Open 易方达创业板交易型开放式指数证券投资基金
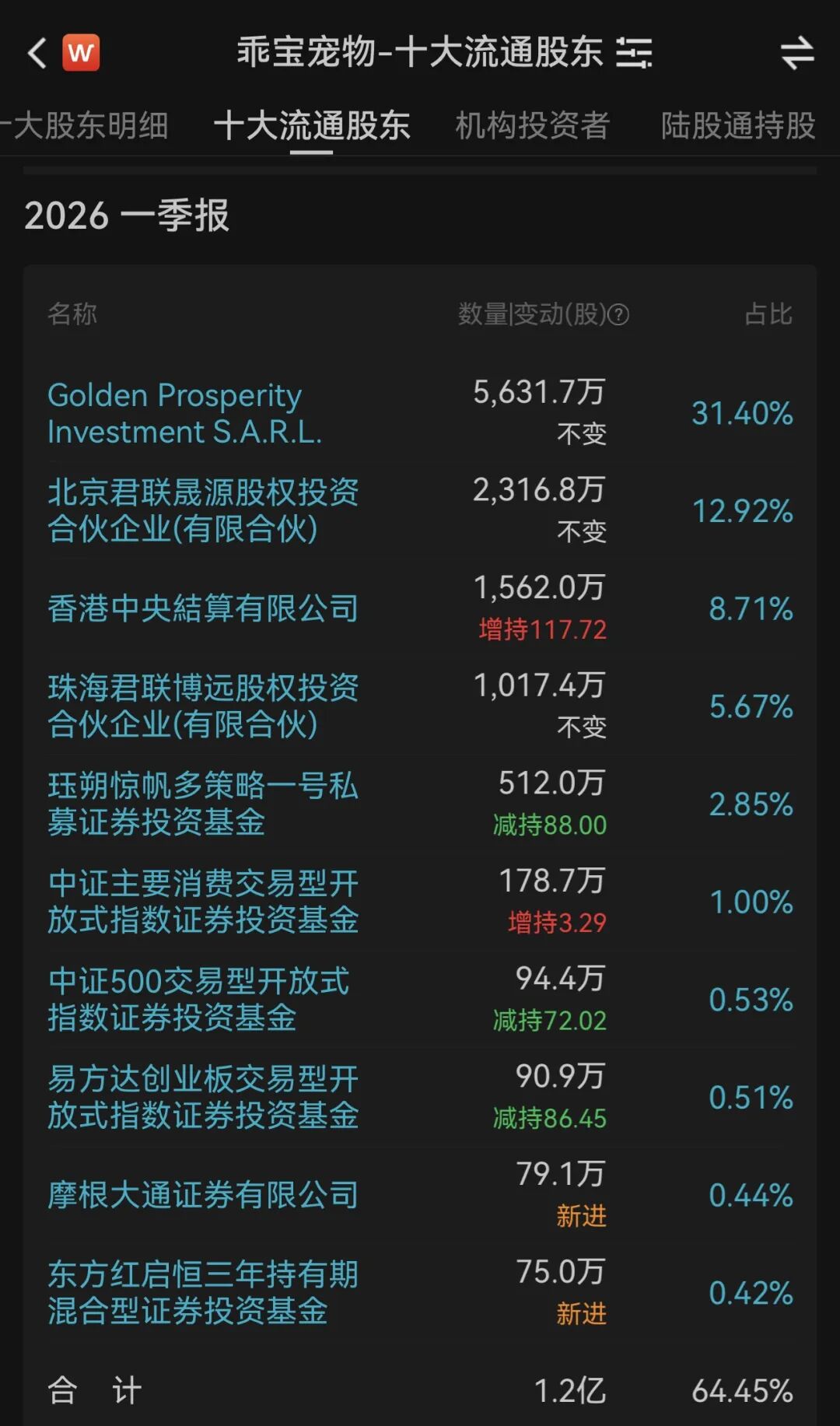The image size is (840, 1426). [202, 1097]
